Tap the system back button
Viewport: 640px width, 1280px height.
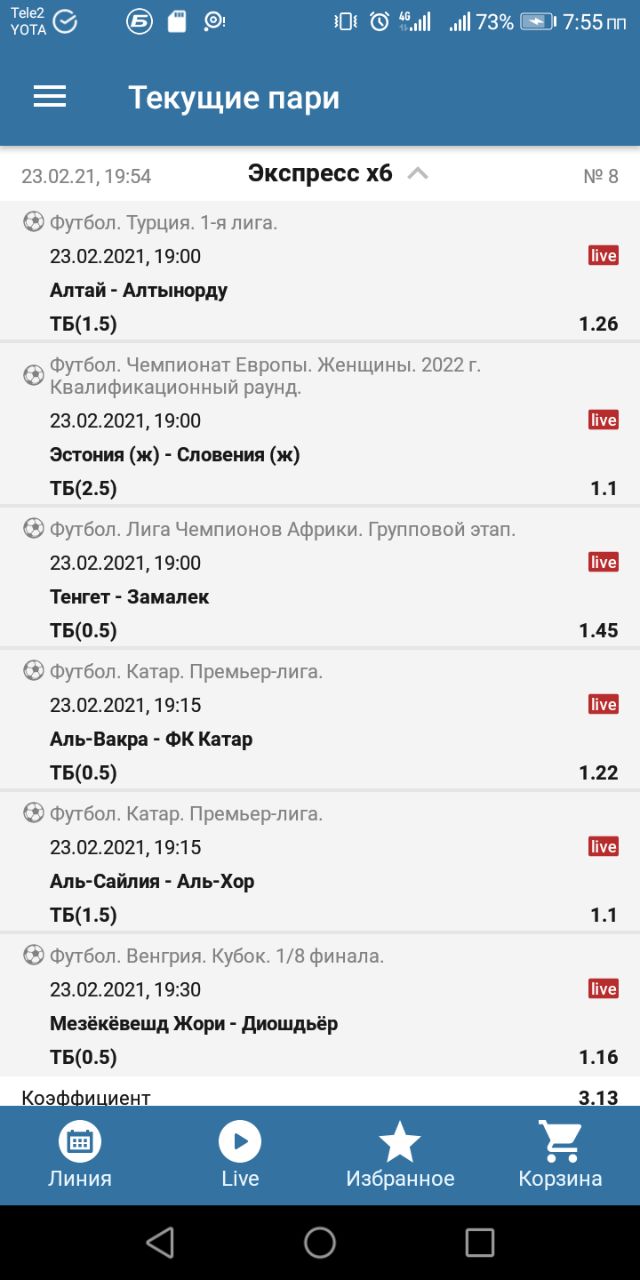click(x=160, y=1242)
